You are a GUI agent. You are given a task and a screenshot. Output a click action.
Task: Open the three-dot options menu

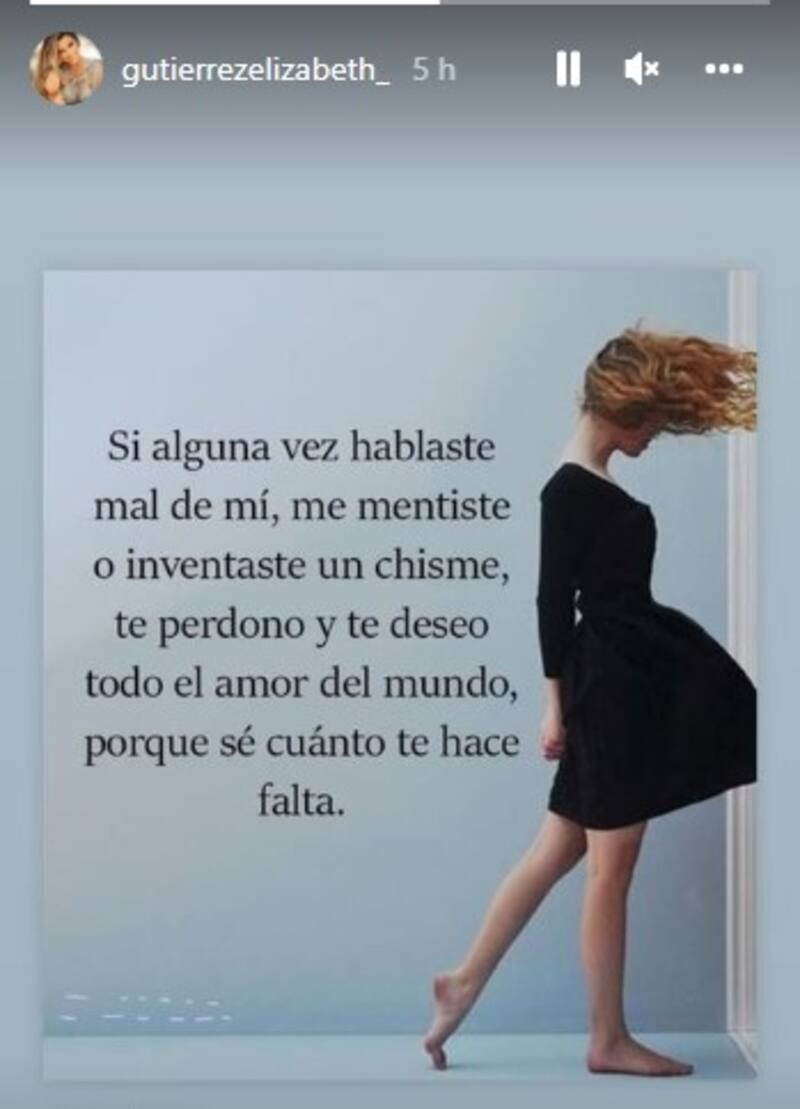pyautogui.click(x=723, y=69)
